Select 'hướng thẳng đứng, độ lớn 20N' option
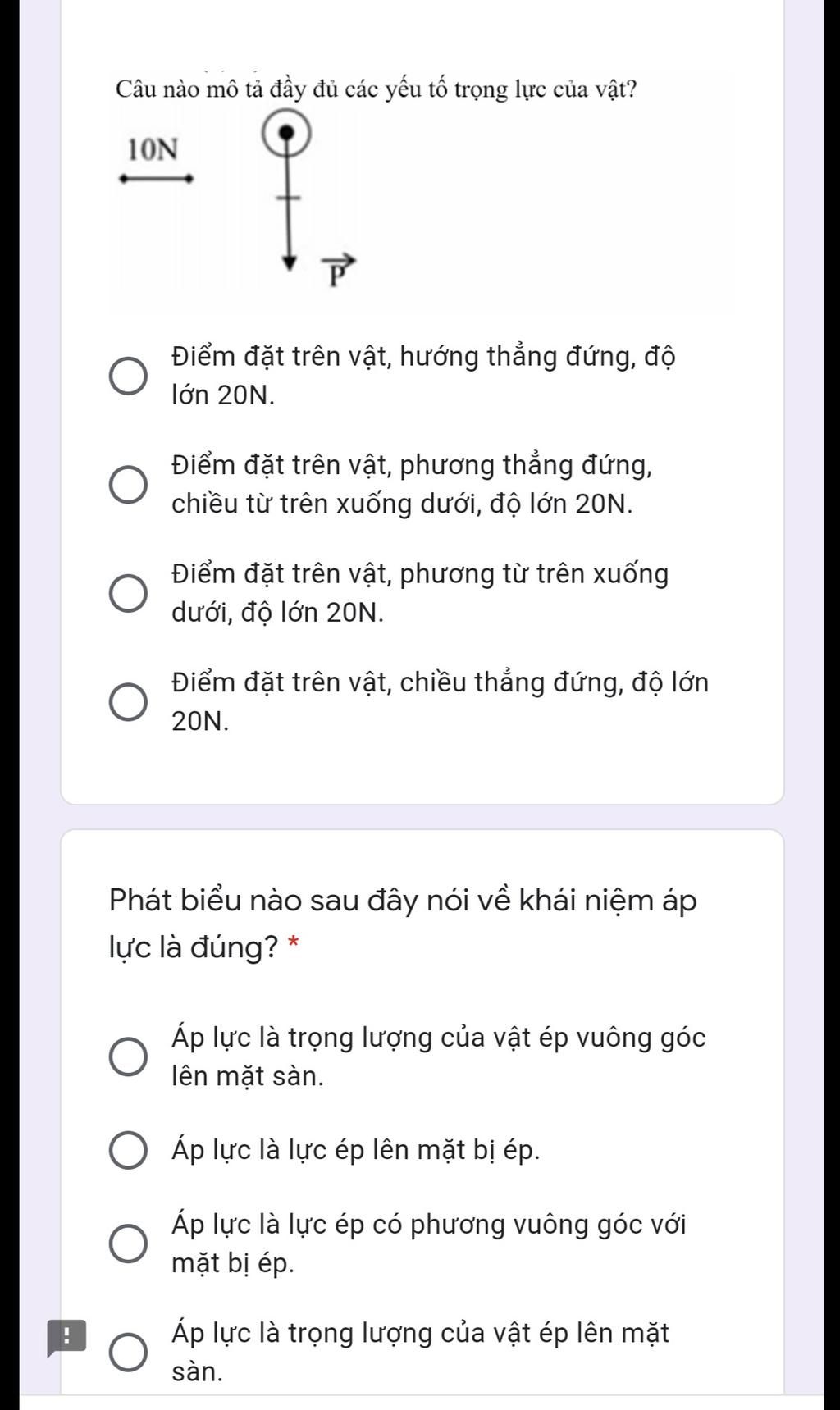This screenshot has width=840, height=1410. 130,376
